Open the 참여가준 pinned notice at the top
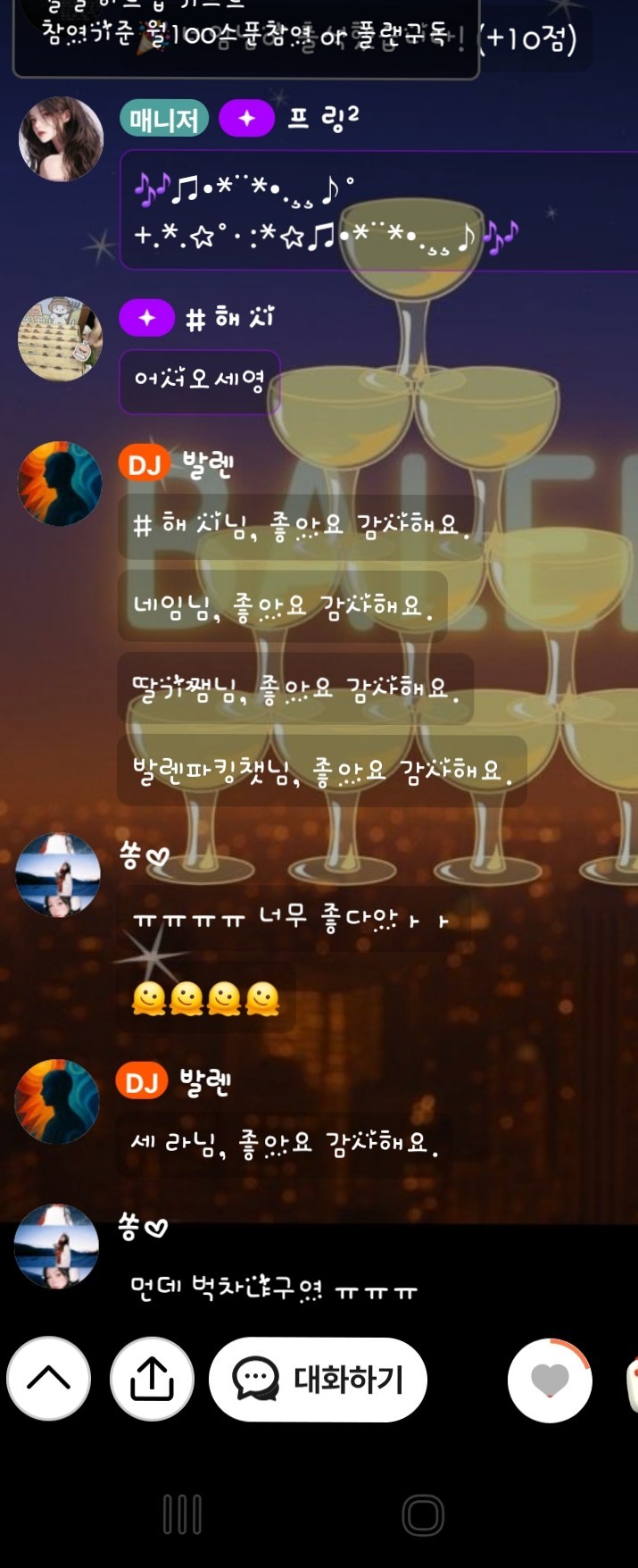This screenshot has width=638, height=1568. click(x=245, y=38)
